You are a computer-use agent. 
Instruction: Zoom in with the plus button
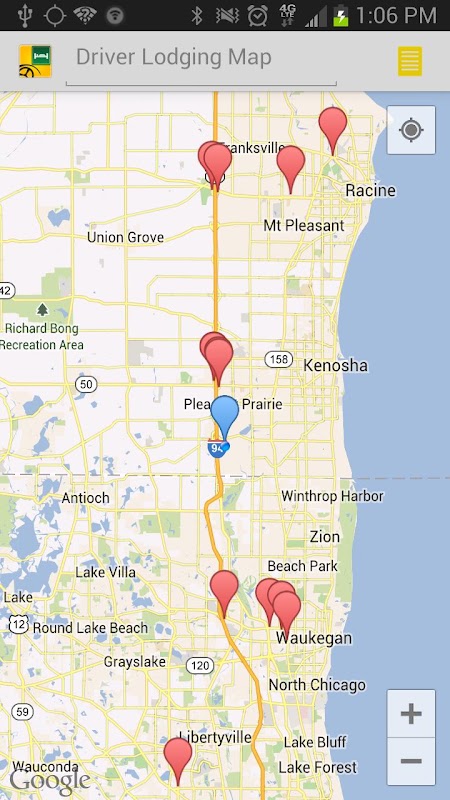tap(411, 713)
